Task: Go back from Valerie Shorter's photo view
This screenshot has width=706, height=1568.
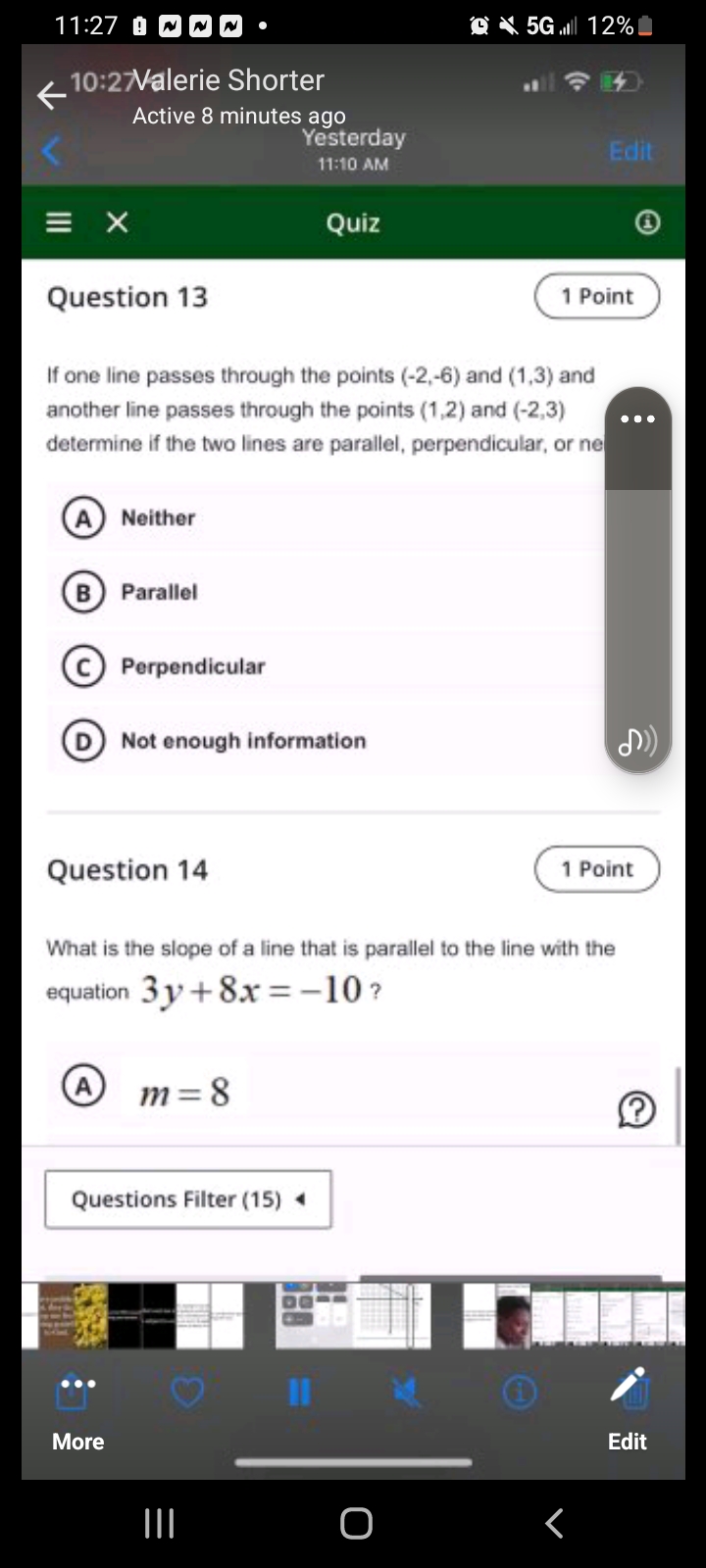Action: [51, 95]
